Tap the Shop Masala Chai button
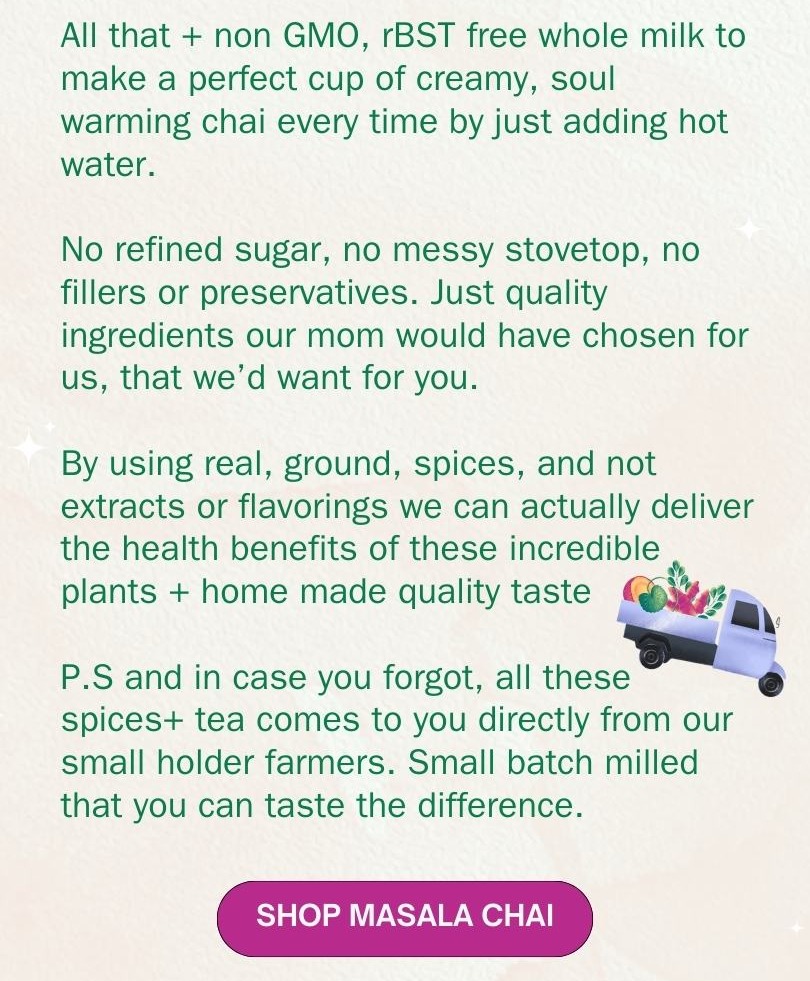This screenshot has height=981, width=810. tap(405, 917)
